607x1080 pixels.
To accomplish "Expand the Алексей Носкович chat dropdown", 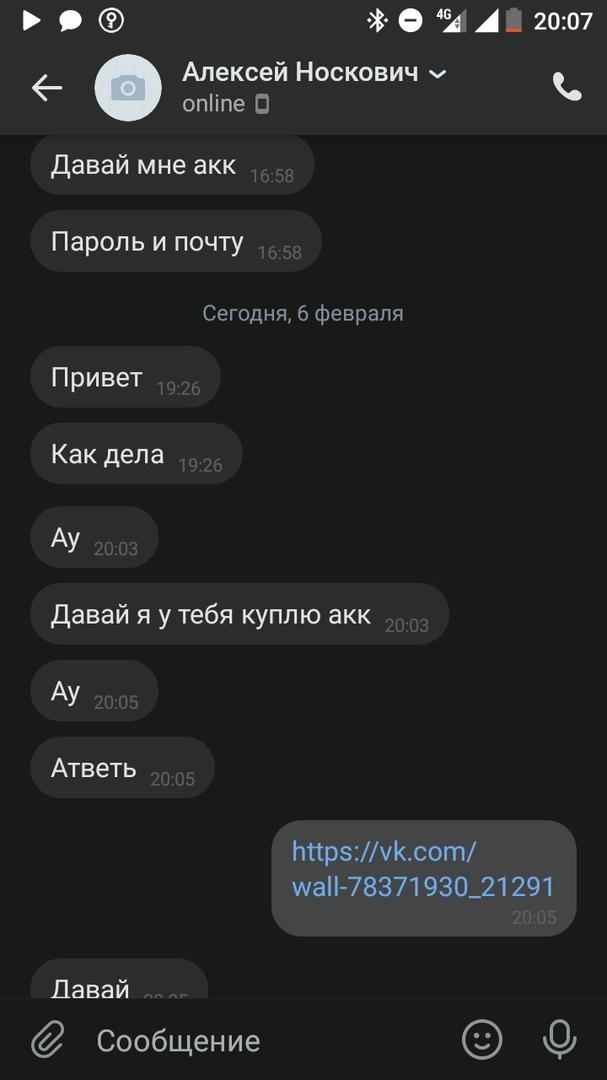I will (x=437, y=73).
